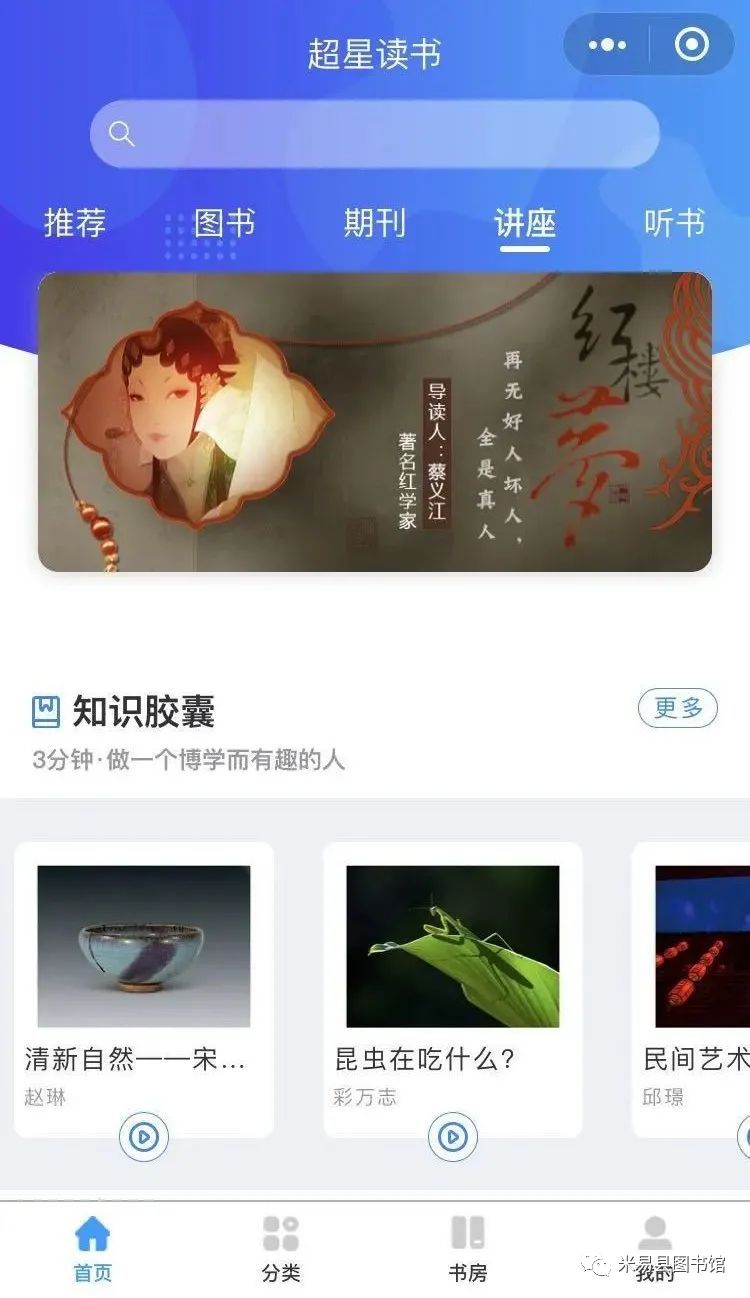The image size is (750, 1298).
Task: Open the 昆虫在吃什么? card
Action: tap(452, 960)
